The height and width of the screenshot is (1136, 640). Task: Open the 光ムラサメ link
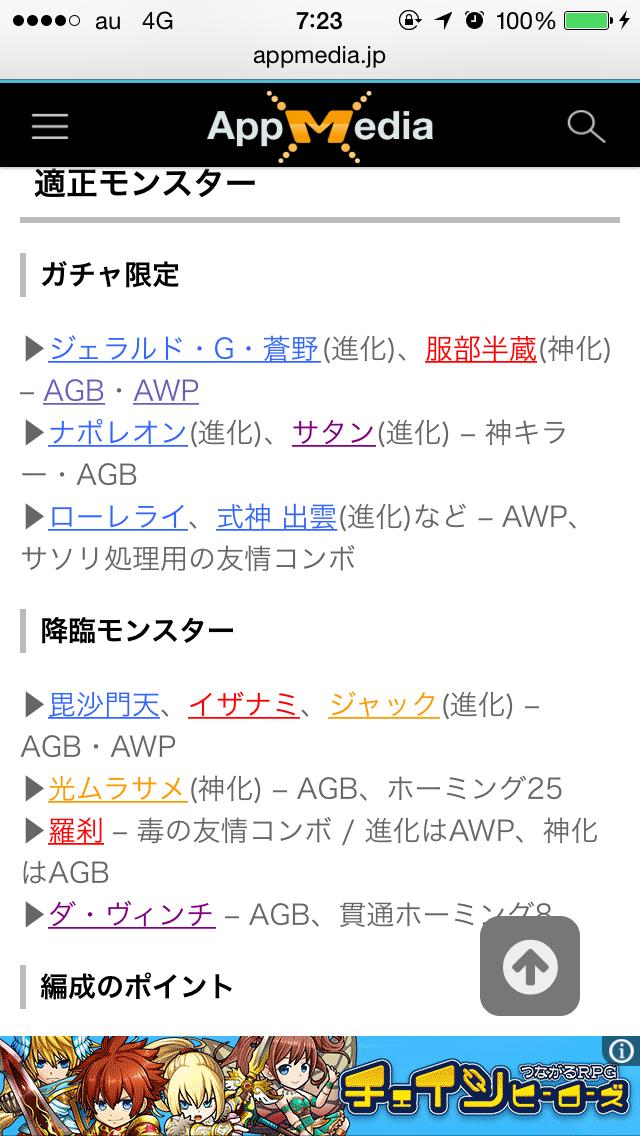tap(117, 789)
